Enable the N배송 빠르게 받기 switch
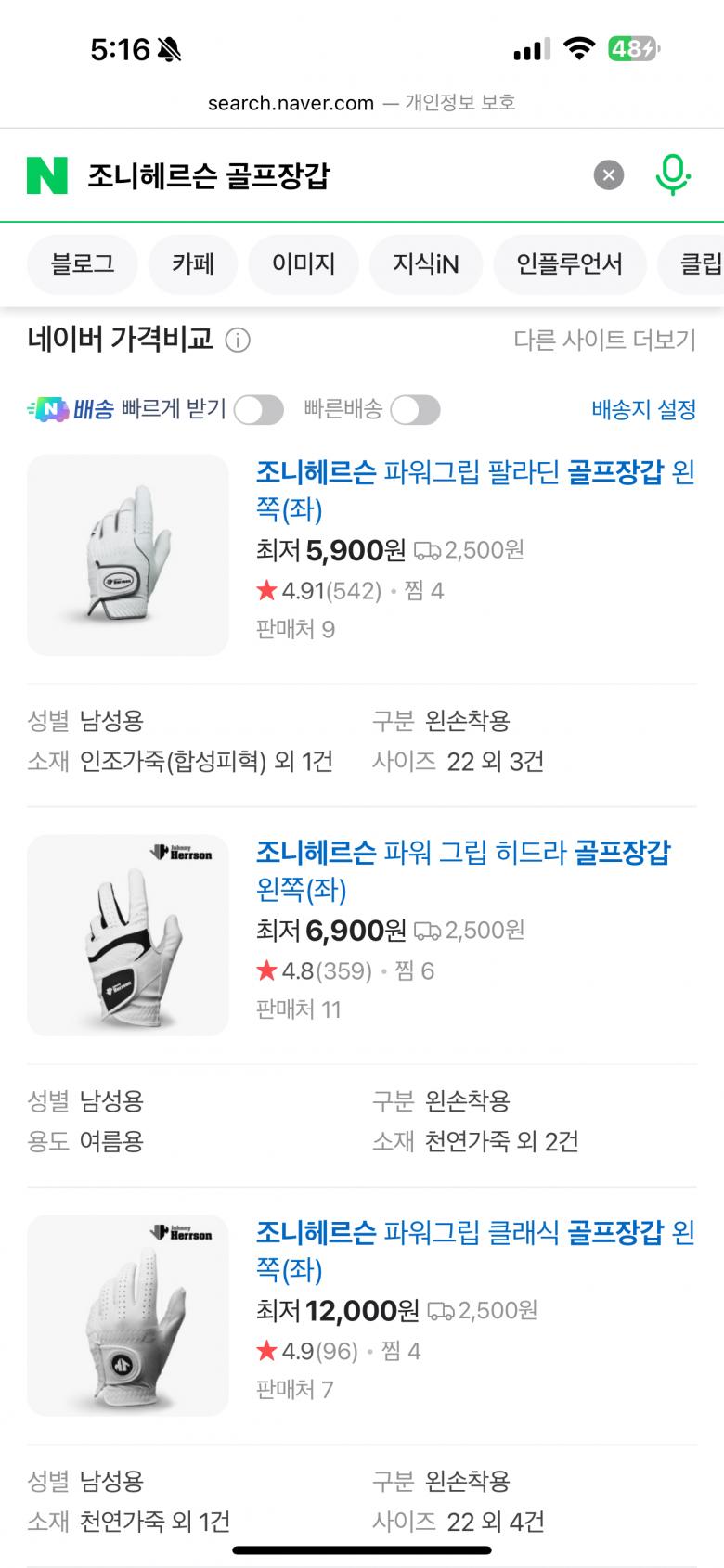 [258, 410]
